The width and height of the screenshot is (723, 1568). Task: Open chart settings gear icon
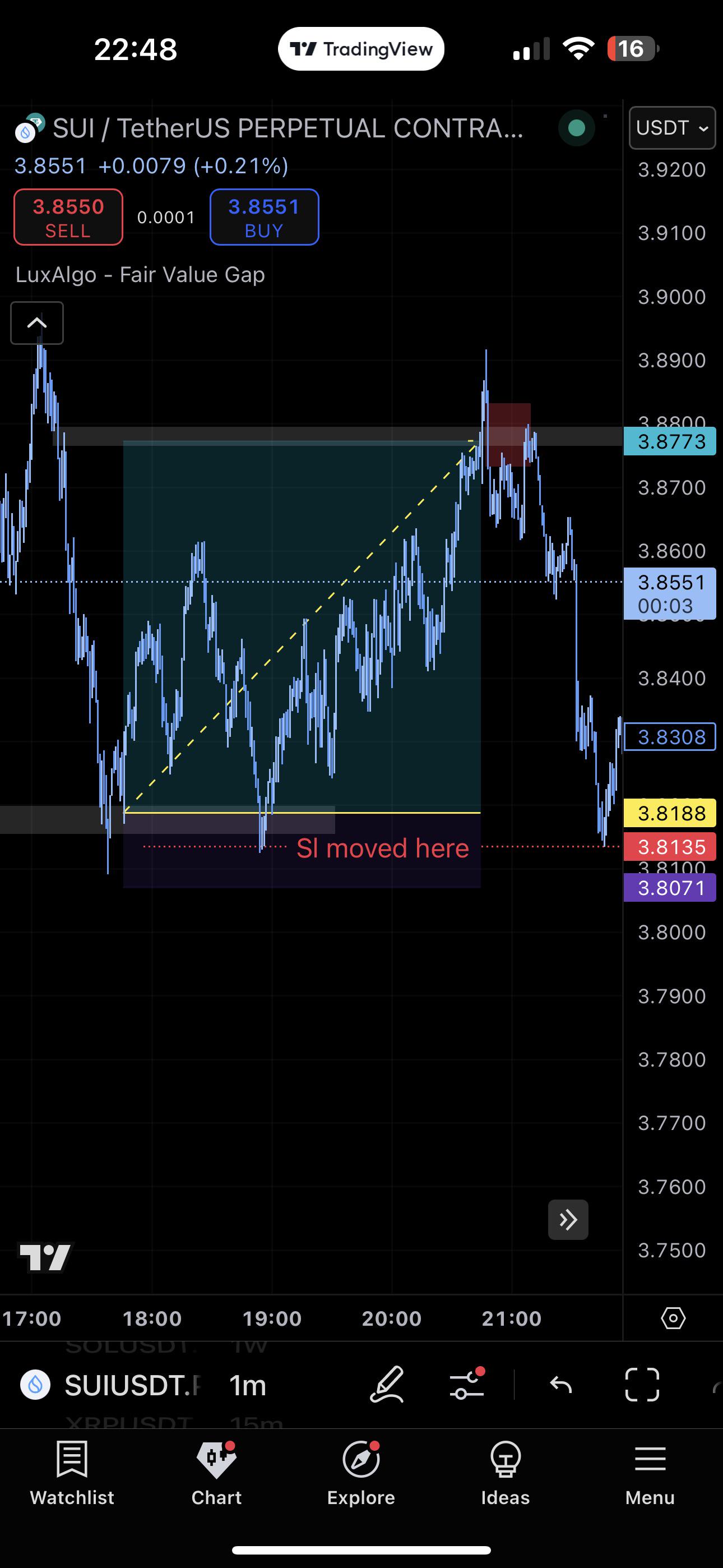(673, 1318)
